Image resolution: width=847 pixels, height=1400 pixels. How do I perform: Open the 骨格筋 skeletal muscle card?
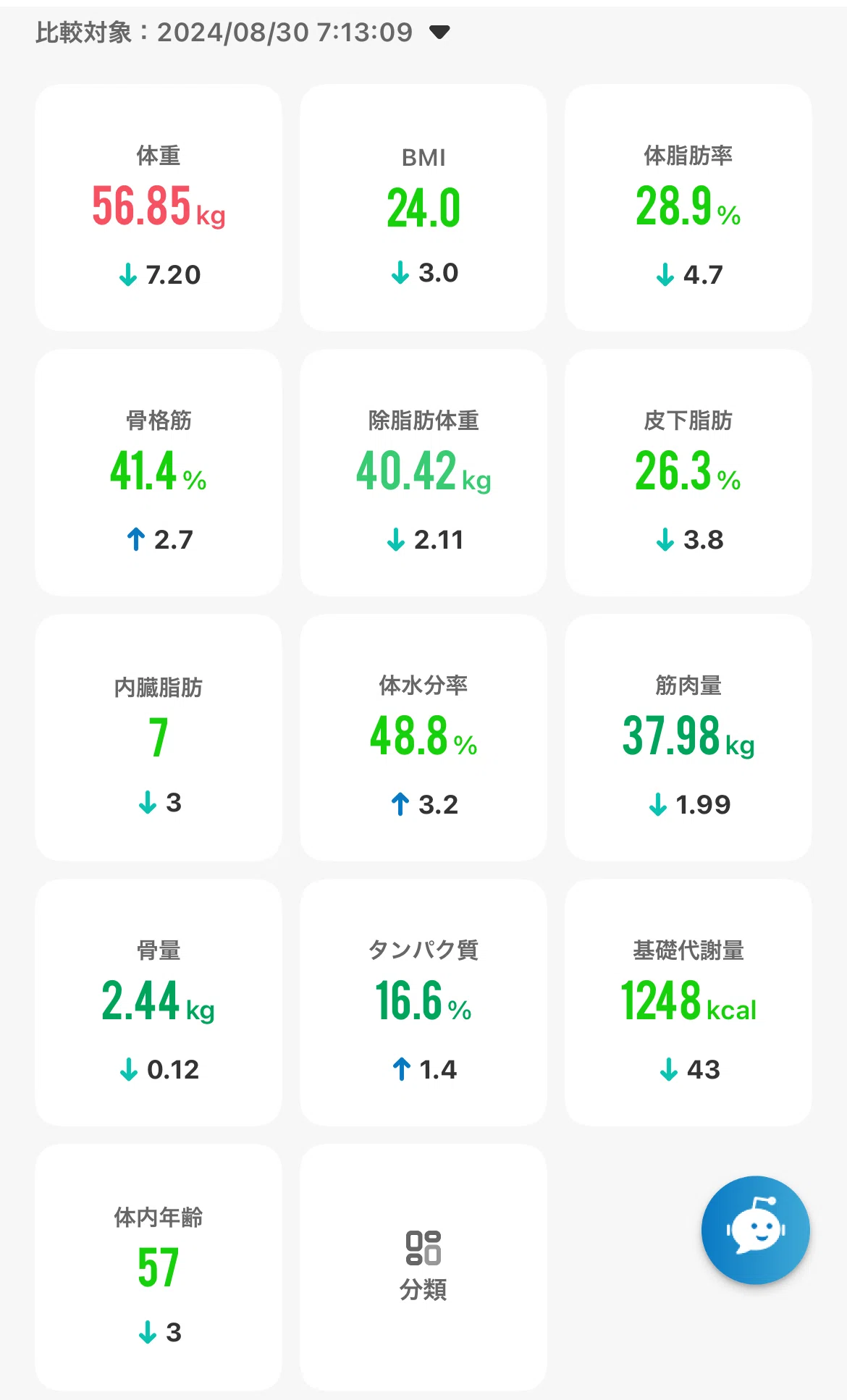click(x=159, y=473)
